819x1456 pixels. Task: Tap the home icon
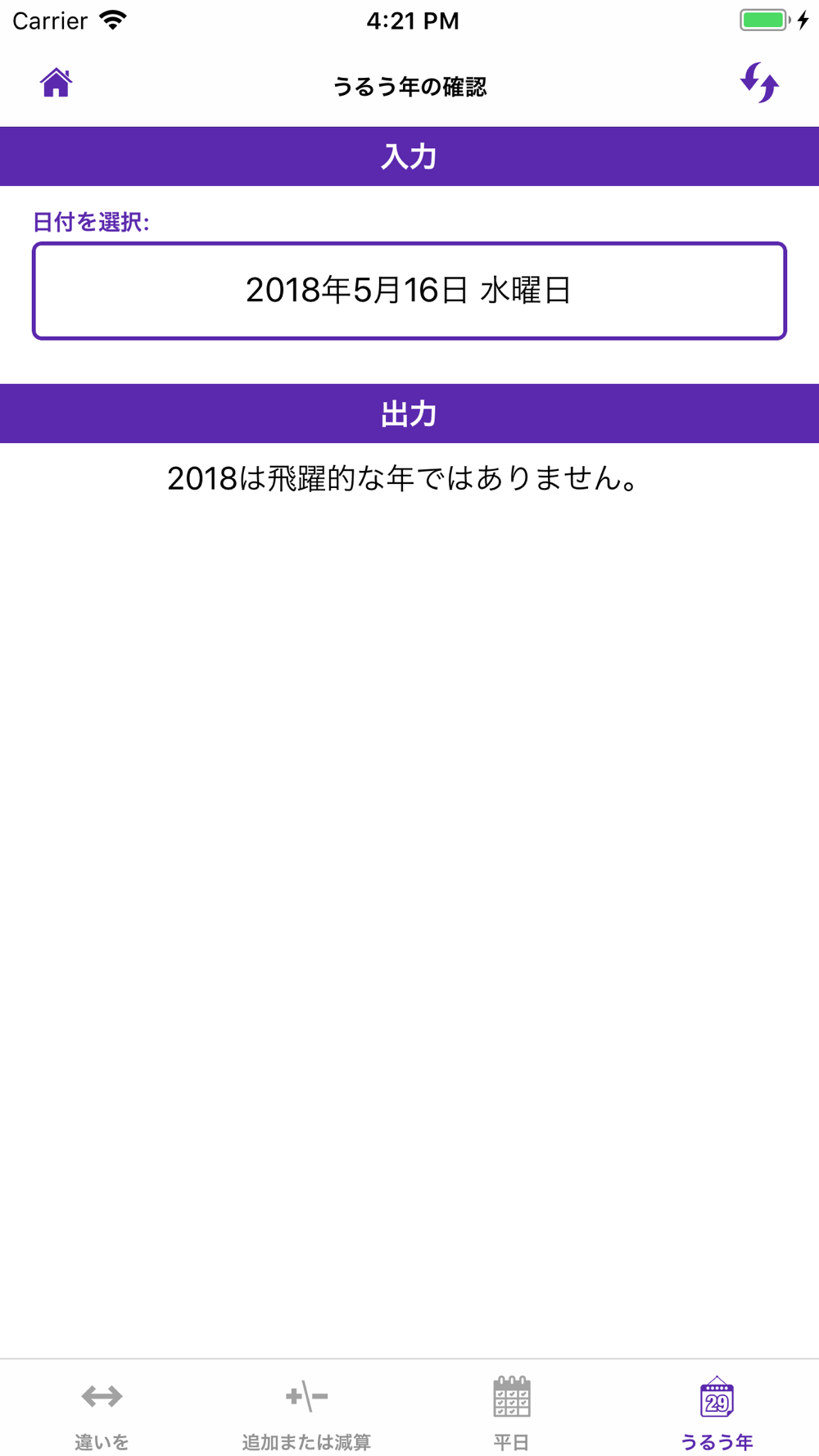tap(56, 83)
